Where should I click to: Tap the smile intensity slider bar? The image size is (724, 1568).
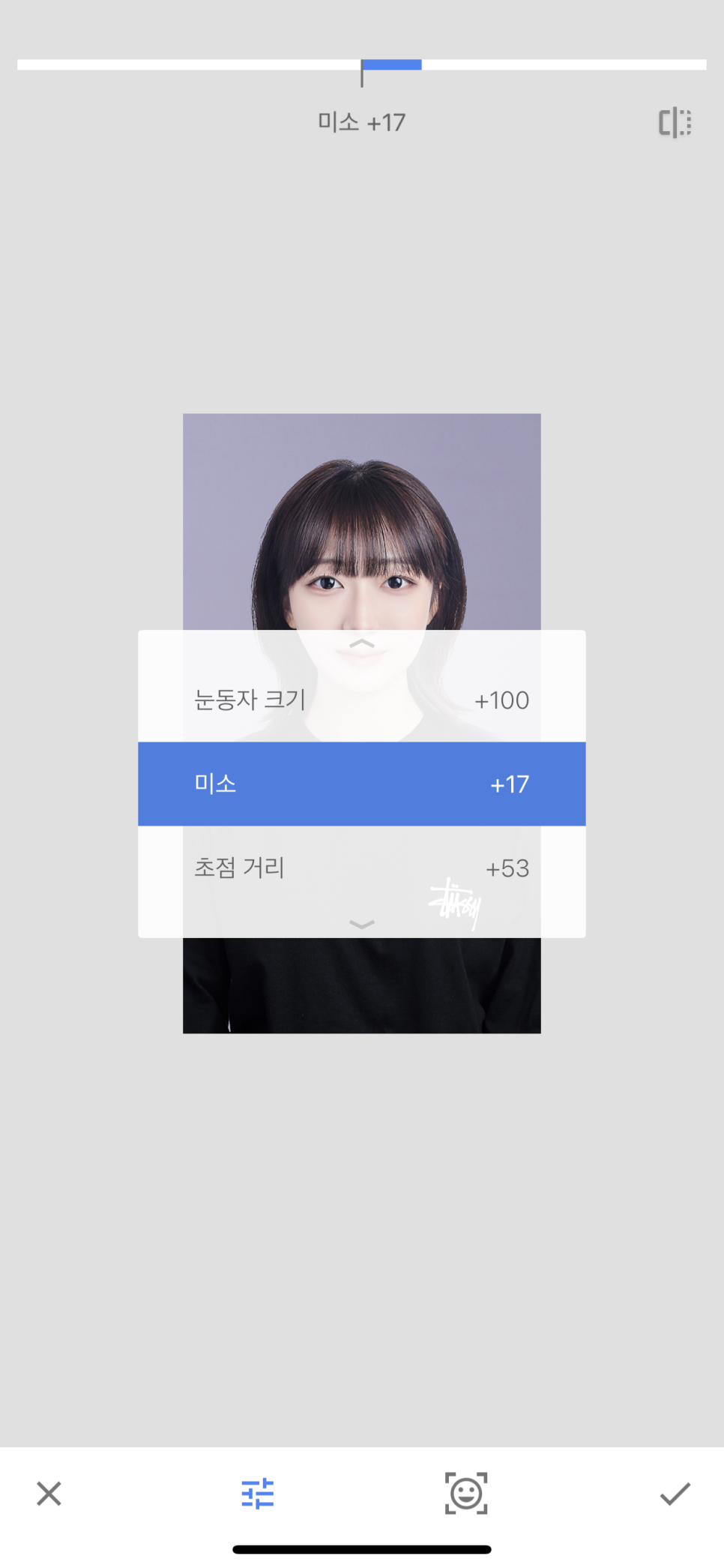(x=361, y=65)
